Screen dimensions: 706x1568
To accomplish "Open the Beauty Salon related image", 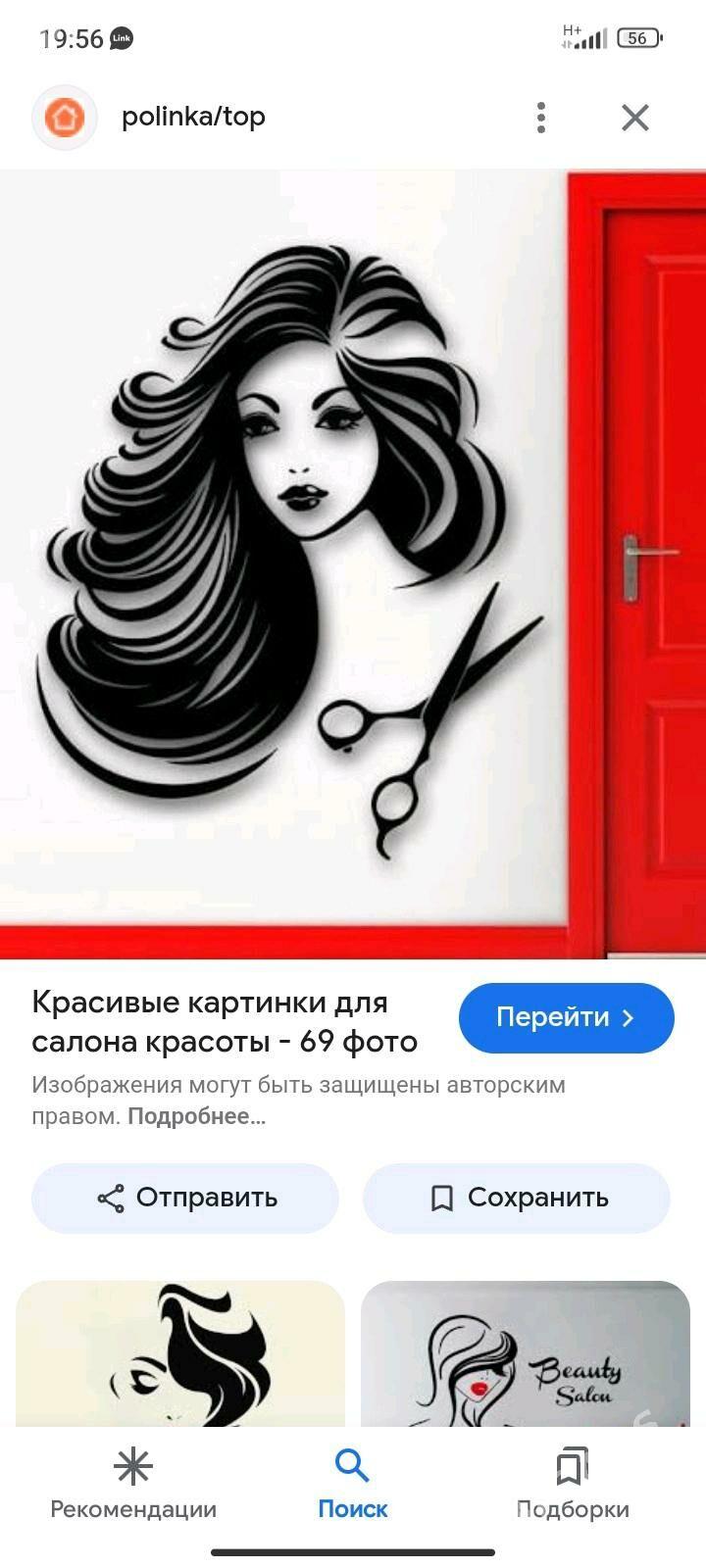I will [526, 1352].
